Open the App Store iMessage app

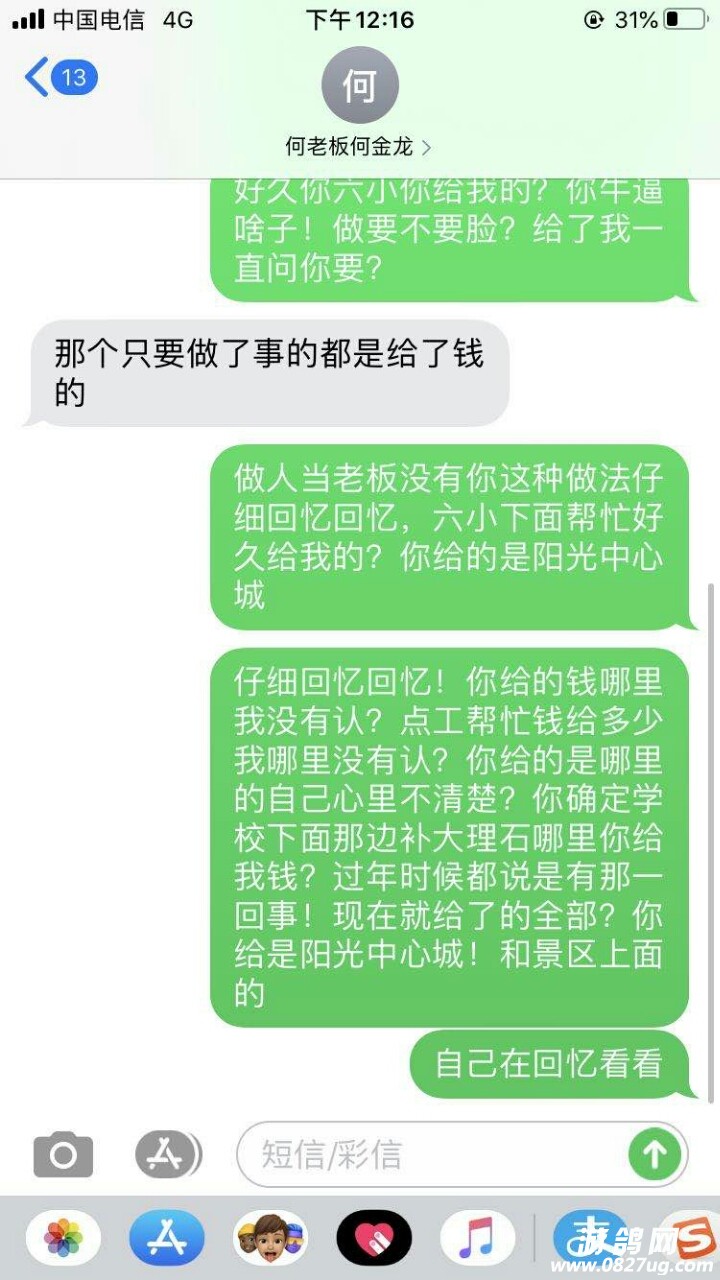(166, 1238)
